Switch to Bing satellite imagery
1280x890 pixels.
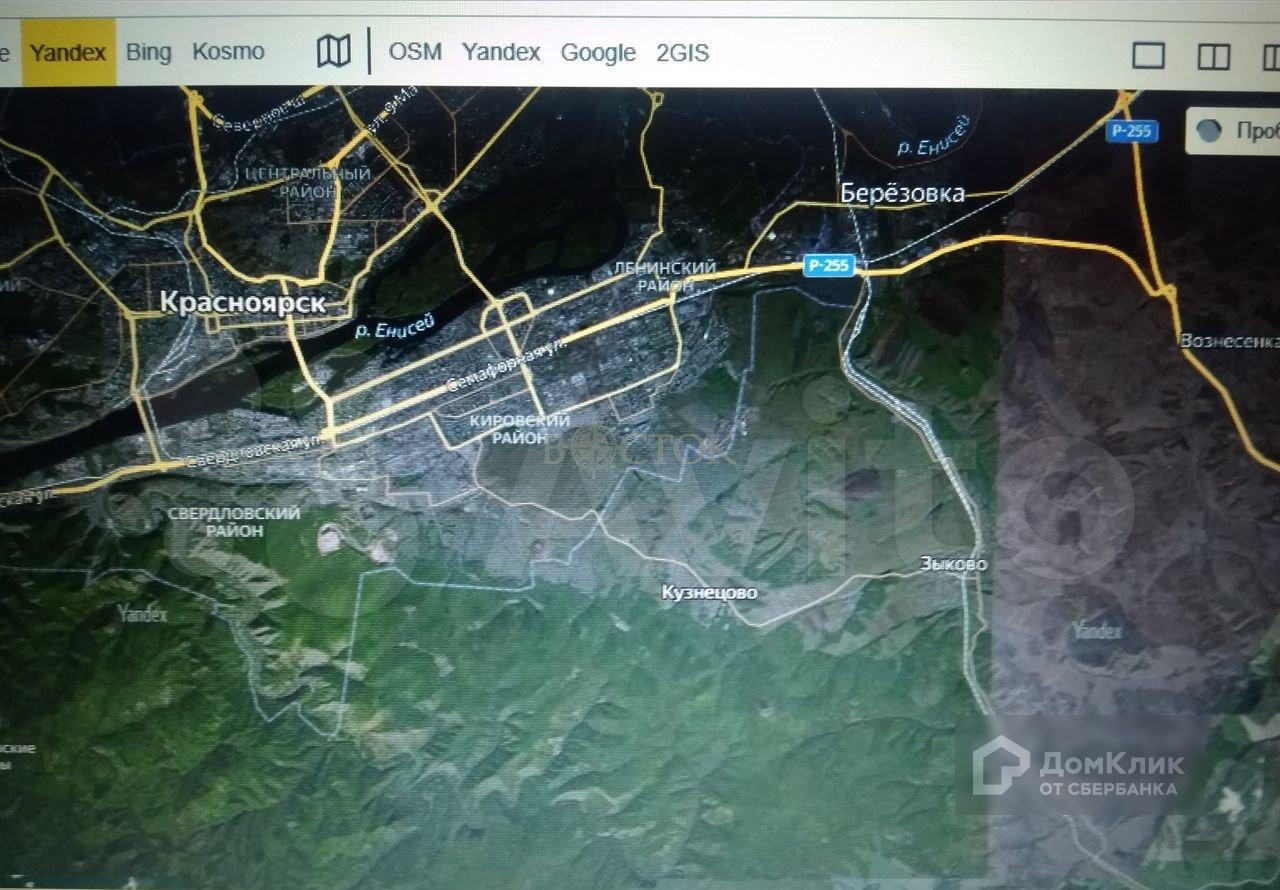pos(148,52)
